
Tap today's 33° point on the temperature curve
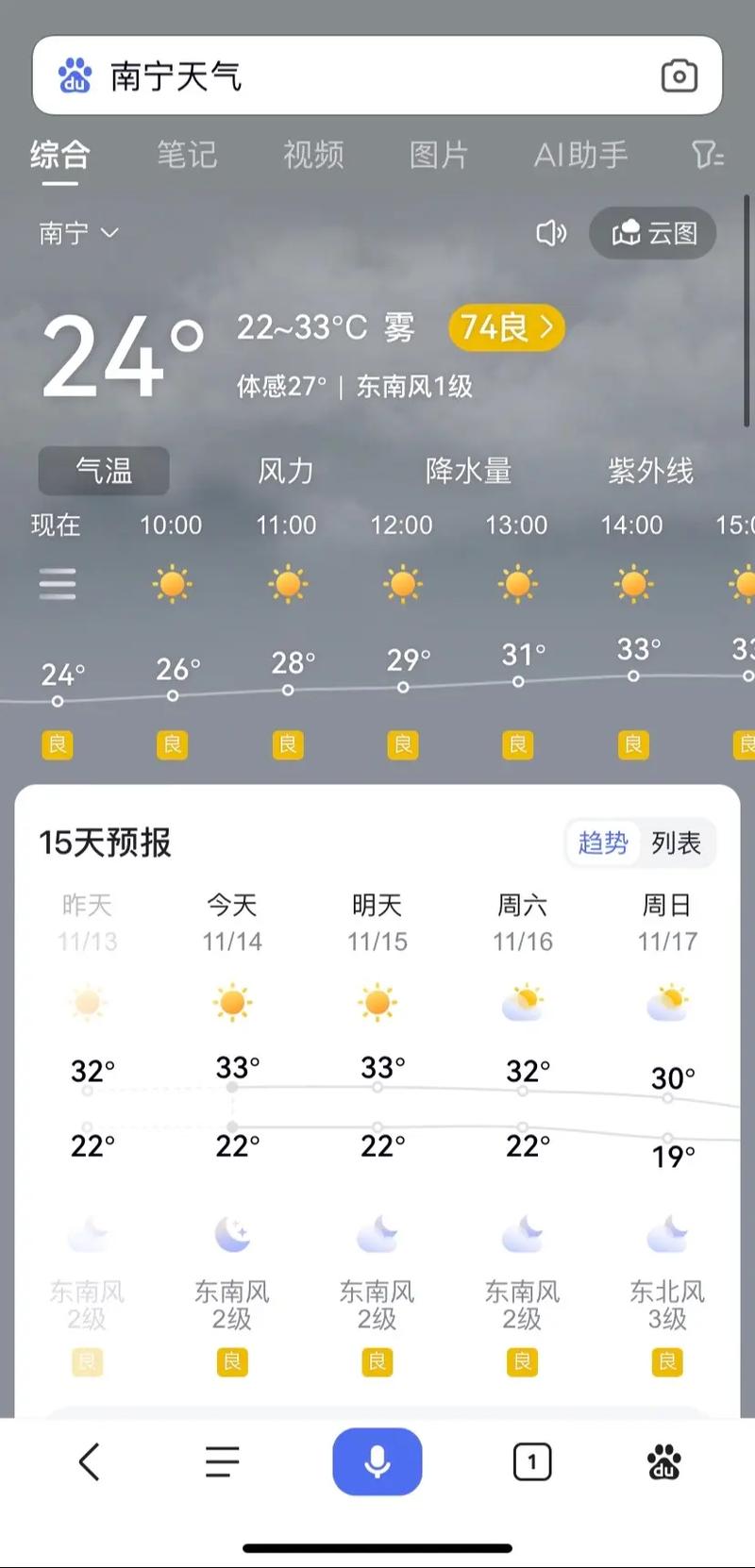point(232,1087)
